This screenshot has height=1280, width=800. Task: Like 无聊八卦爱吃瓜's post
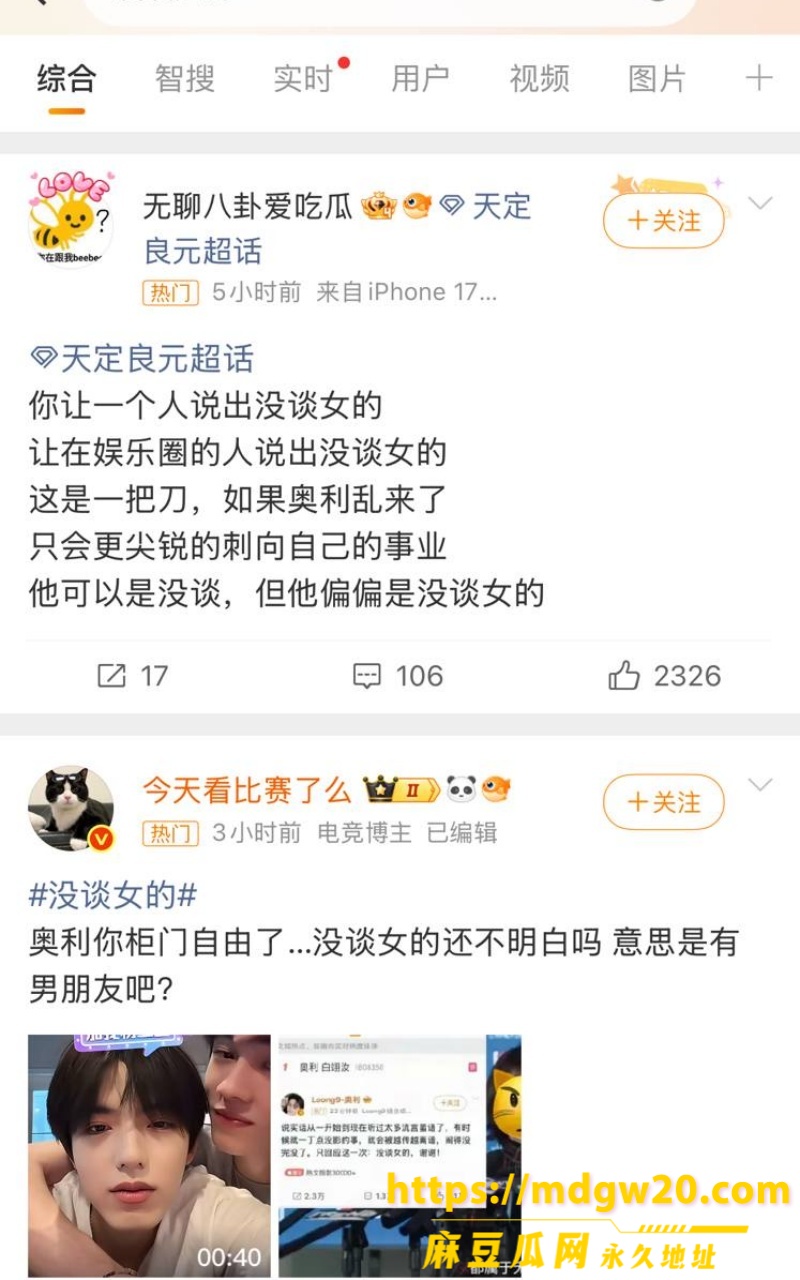[664, 676]
